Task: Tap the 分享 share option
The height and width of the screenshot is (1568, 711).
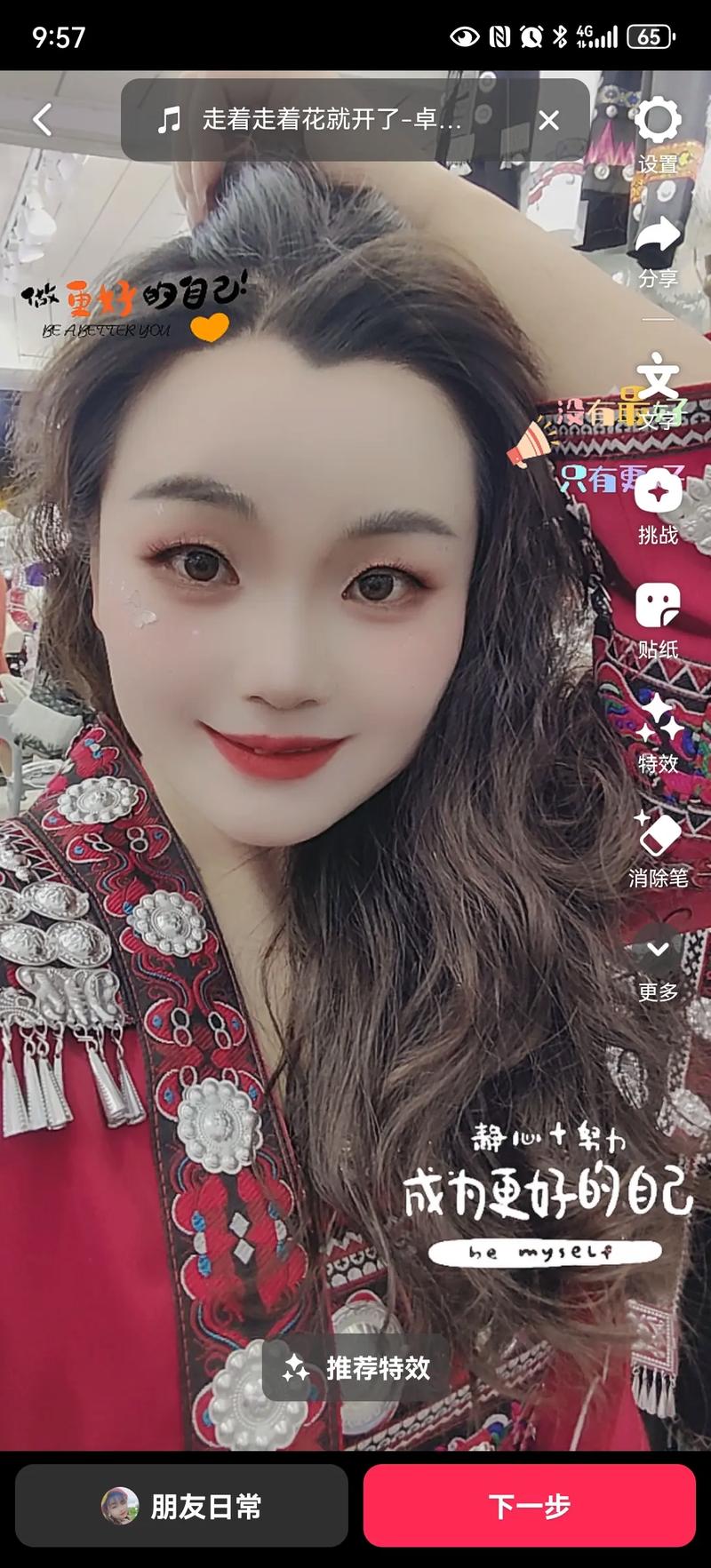Action: pos(658,251)
